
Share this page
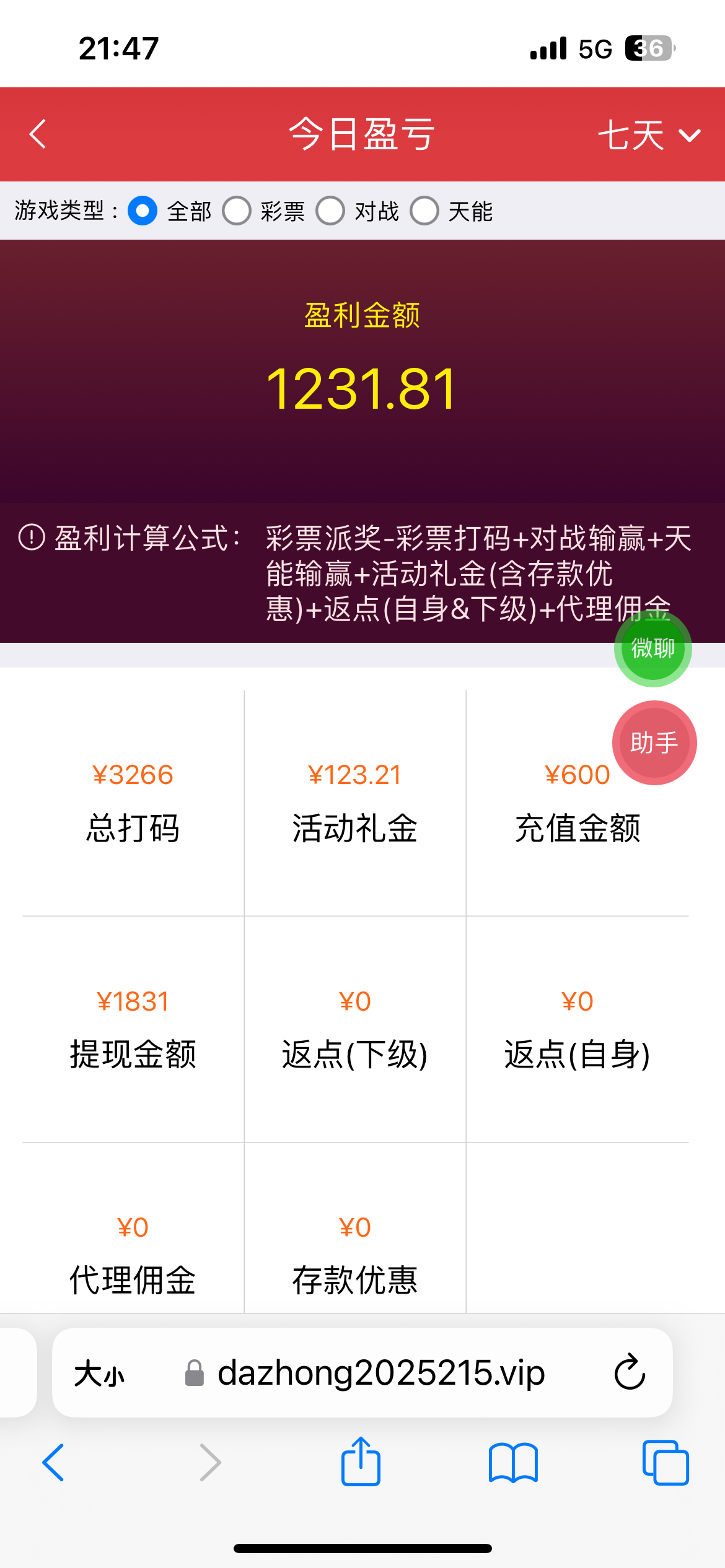(361, 1461)
